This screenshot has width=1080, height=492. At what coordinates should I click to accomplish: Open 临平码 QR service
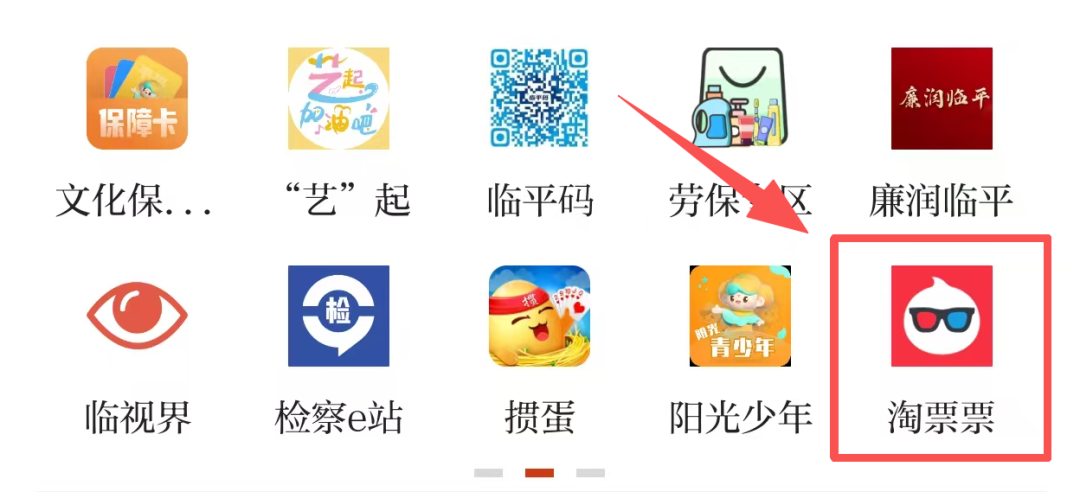pyautogui.click(x=539, y=99)
